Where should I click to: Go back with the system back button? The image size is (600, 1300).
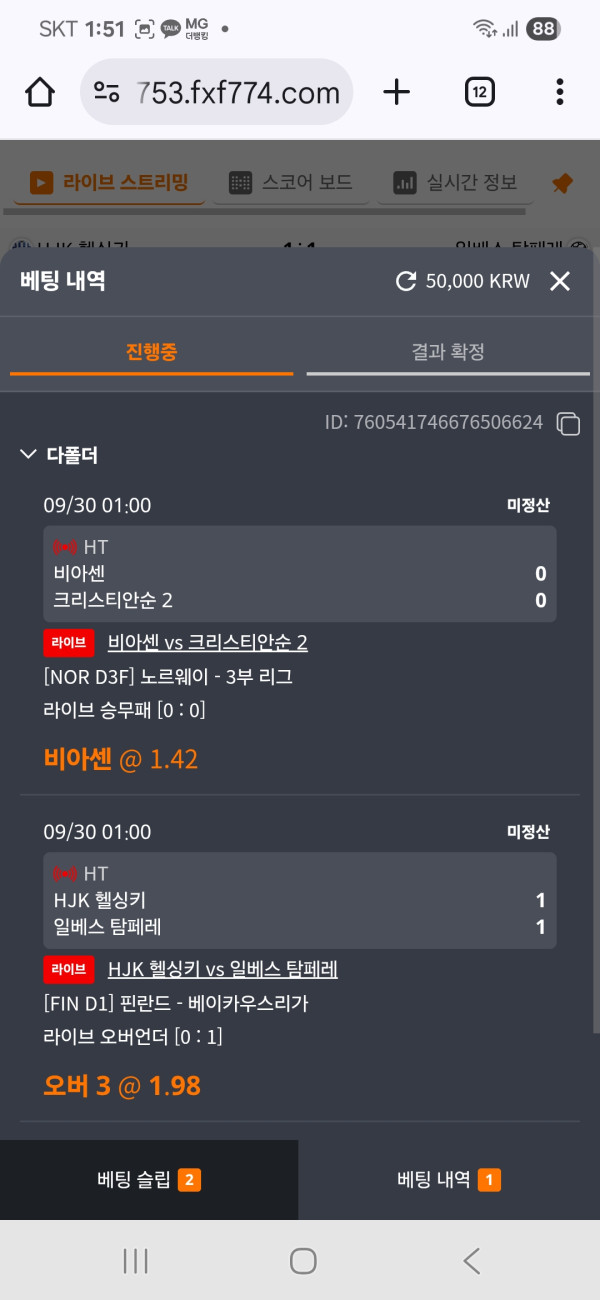[x=472, y=1261]
